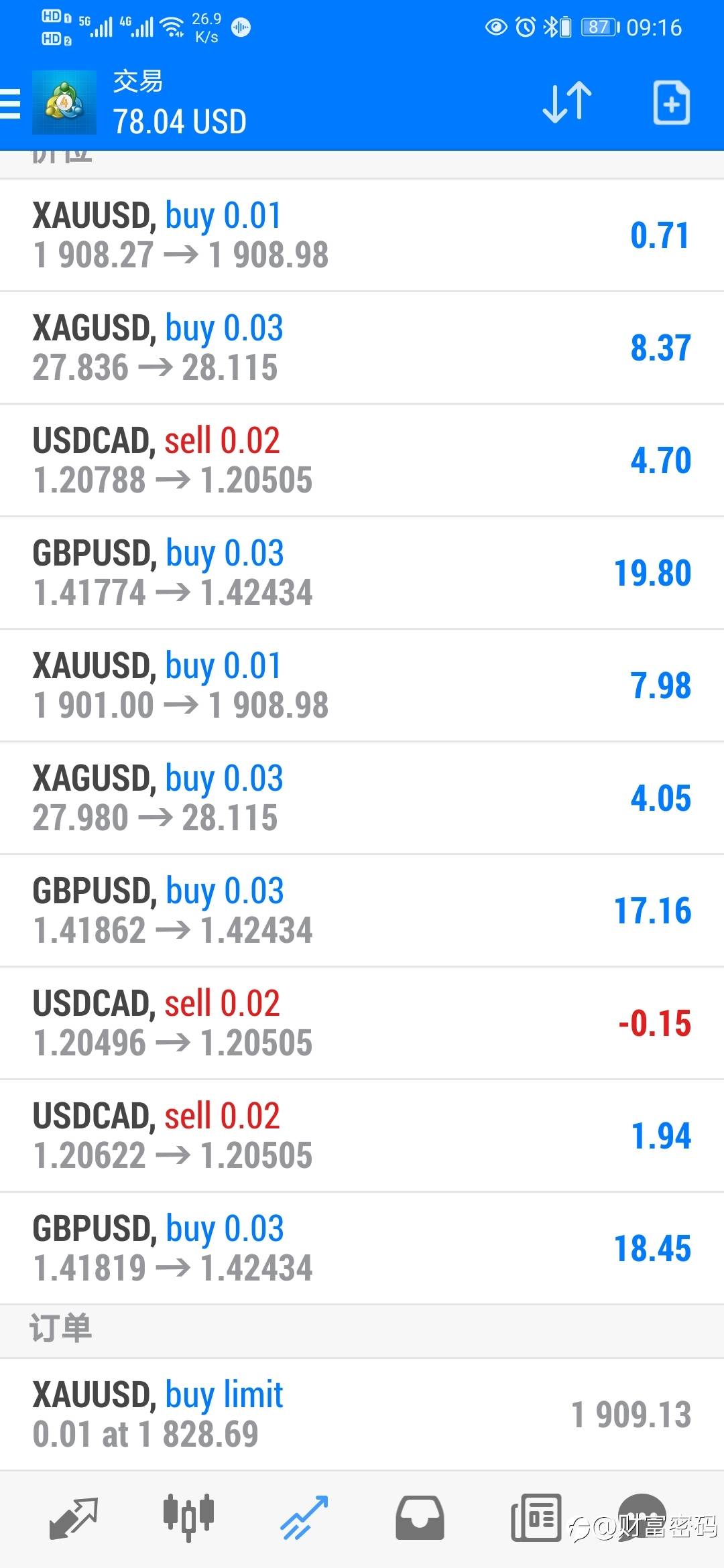Select the trade tab
The height and width of the screenshot is (1568, 724).
(304, 1518)
